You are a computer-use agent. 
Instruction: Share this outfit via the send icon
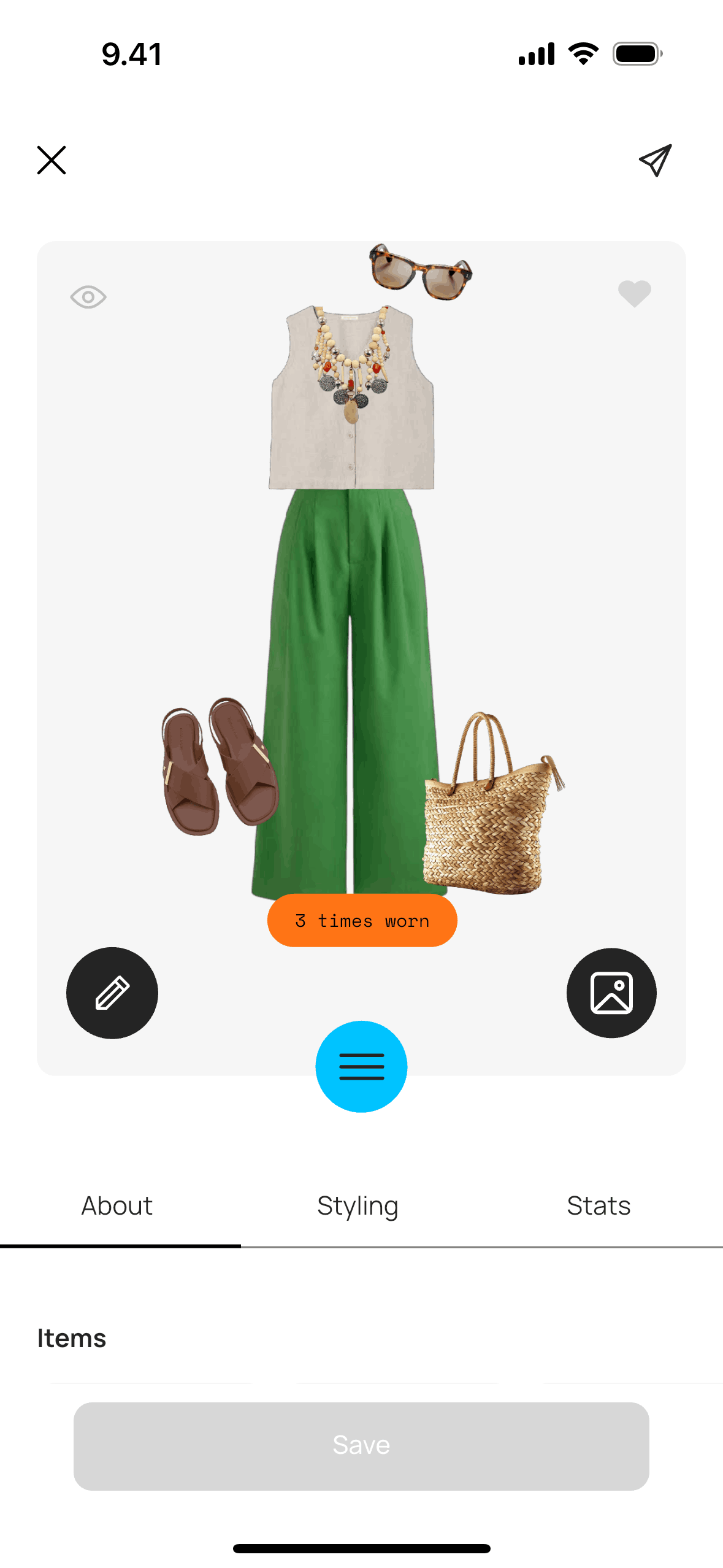(656, 161)
